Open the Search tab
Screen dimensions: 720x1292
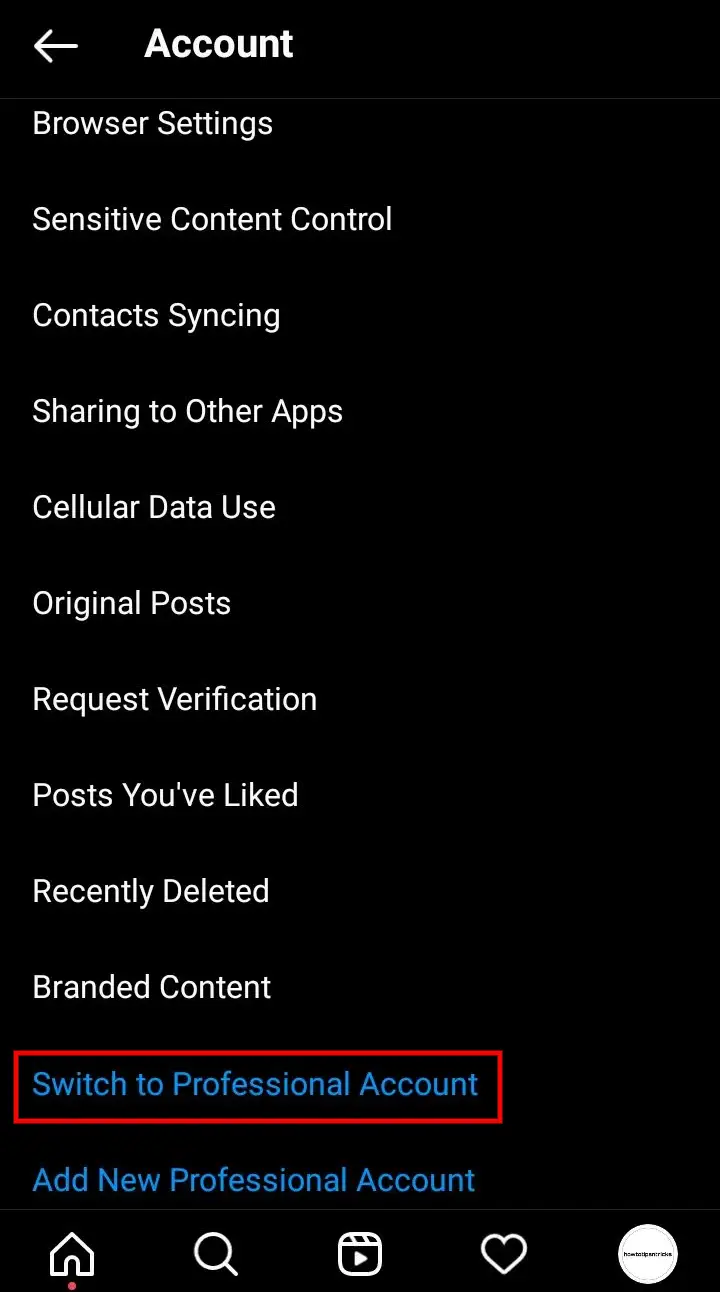tap(216, 1253)
